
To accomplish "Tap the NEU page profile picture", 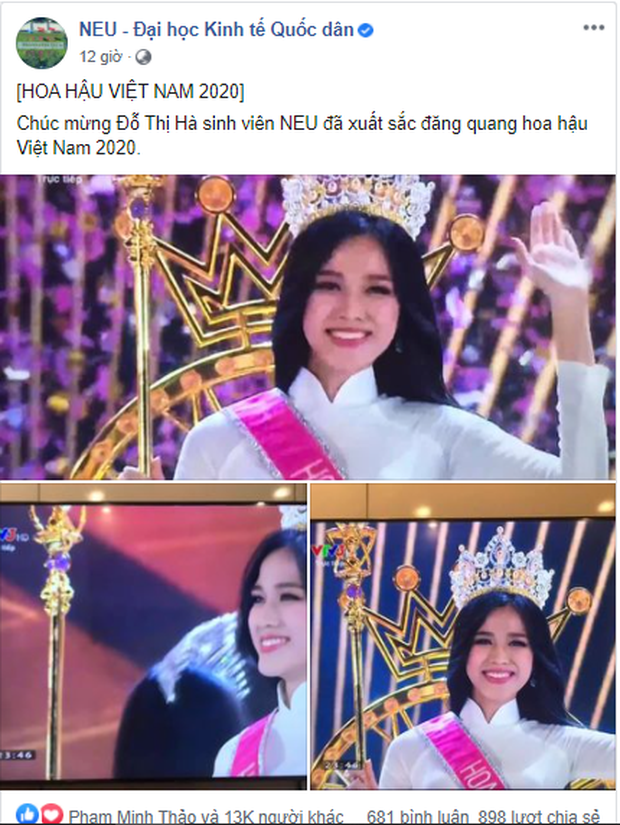I will [42, 41].
